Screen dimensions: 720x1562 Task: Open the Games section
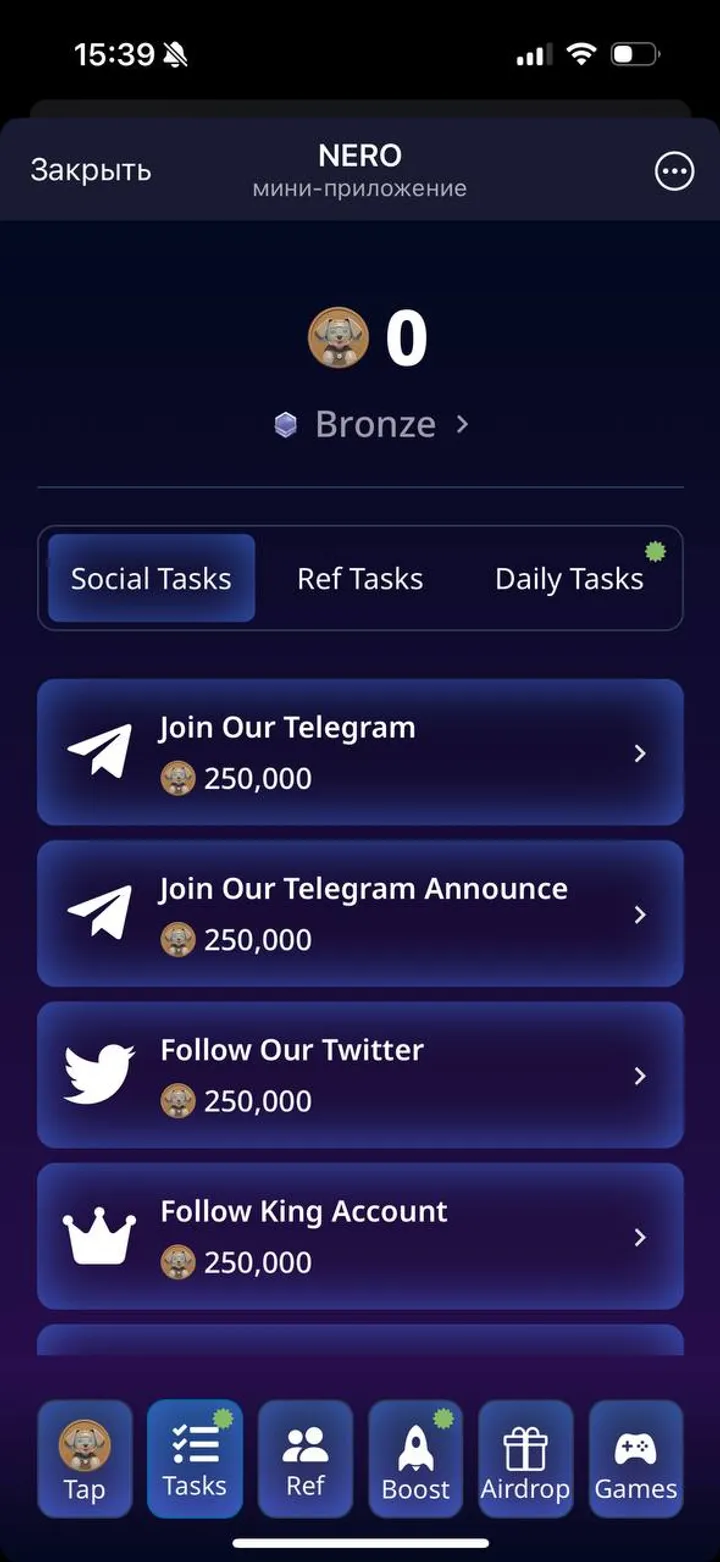click(x=635, y=1458)
